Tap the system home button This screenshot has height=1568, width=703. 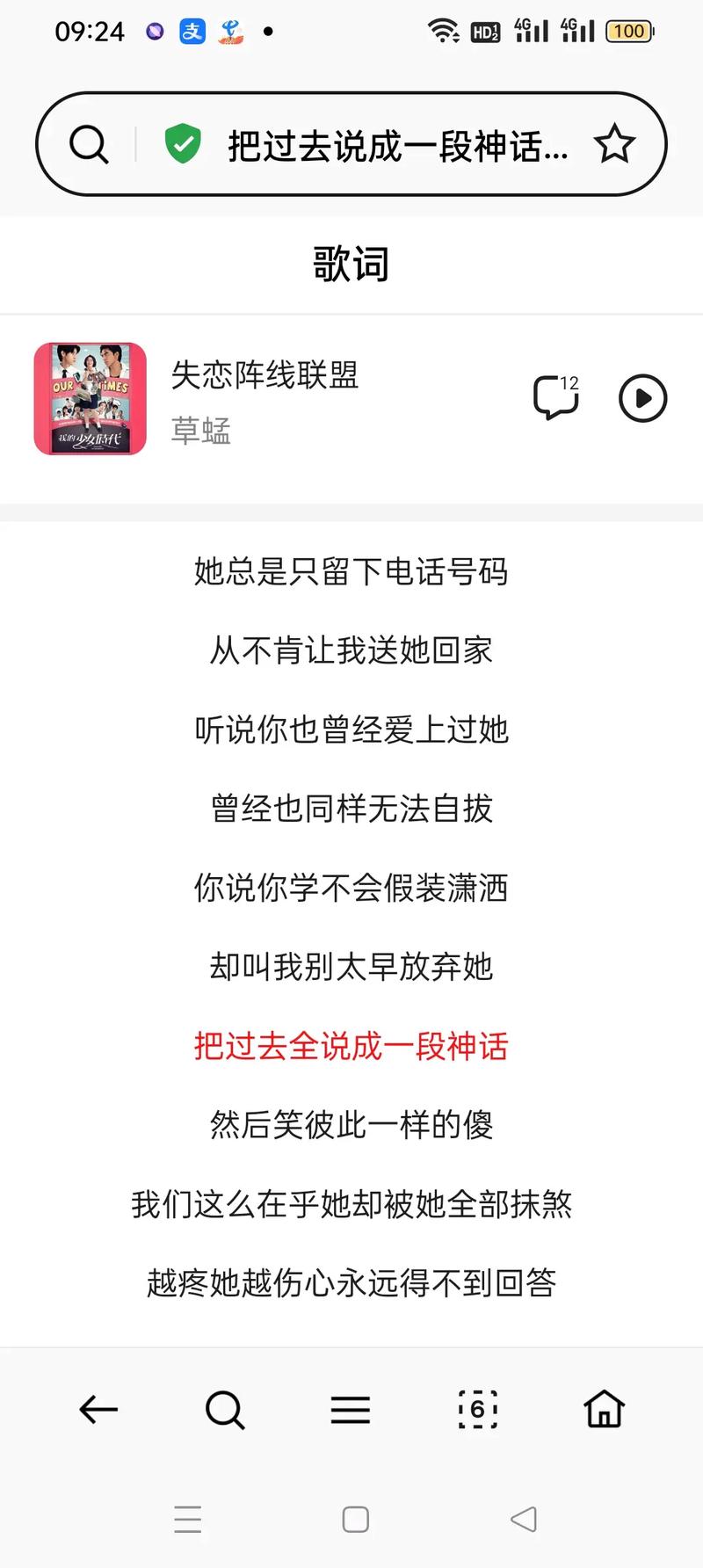click(x=355, y=1519)
